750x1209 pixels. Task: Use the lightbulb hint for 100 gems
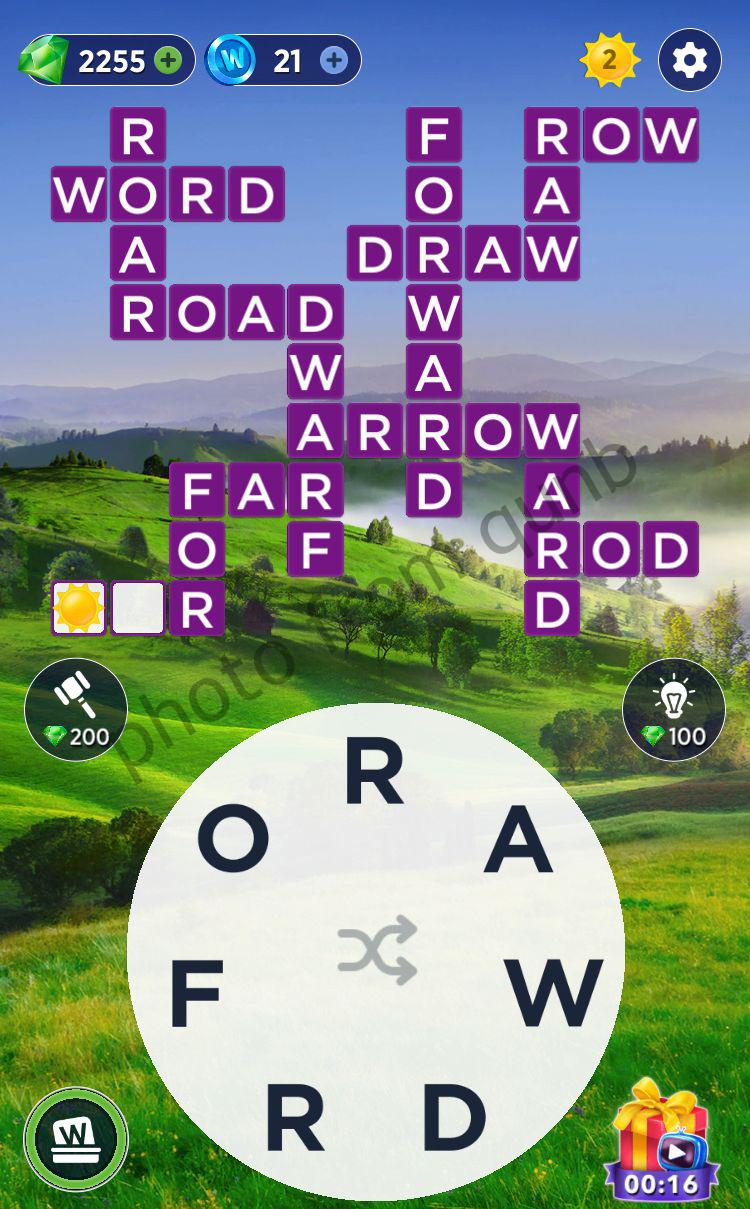[673, 709]
